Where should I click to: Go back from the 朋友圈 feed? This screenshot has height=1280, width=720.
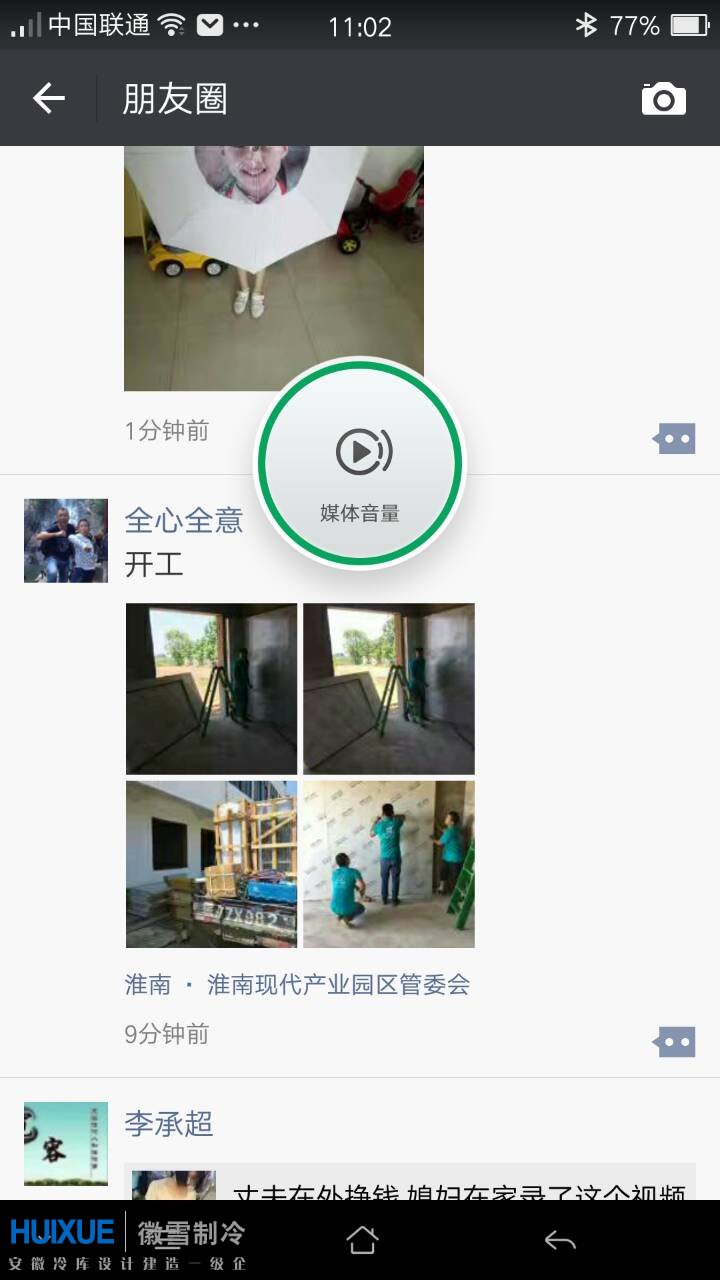(x=48, y=98)
